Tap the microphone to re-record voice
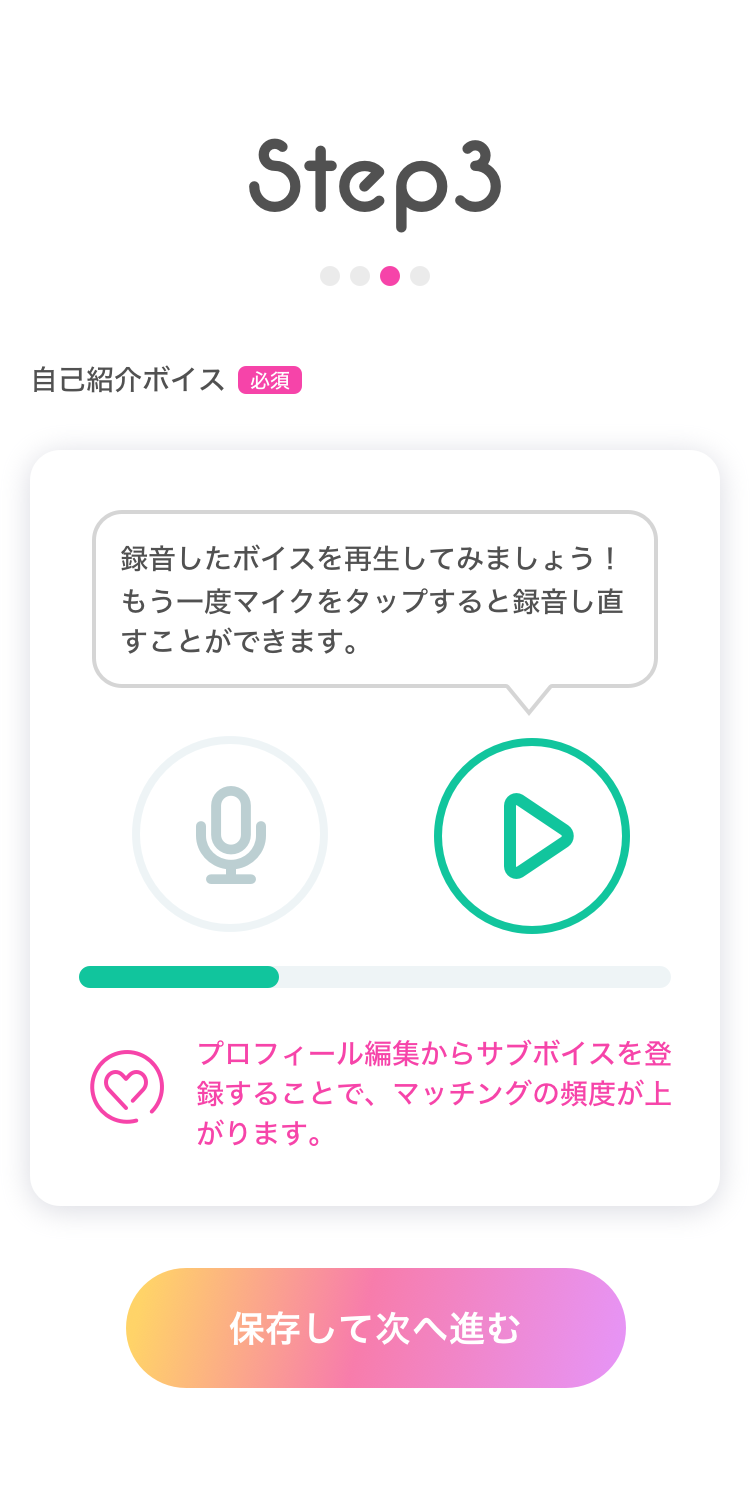Screen dimensions: 750x1492 [230, 834]
